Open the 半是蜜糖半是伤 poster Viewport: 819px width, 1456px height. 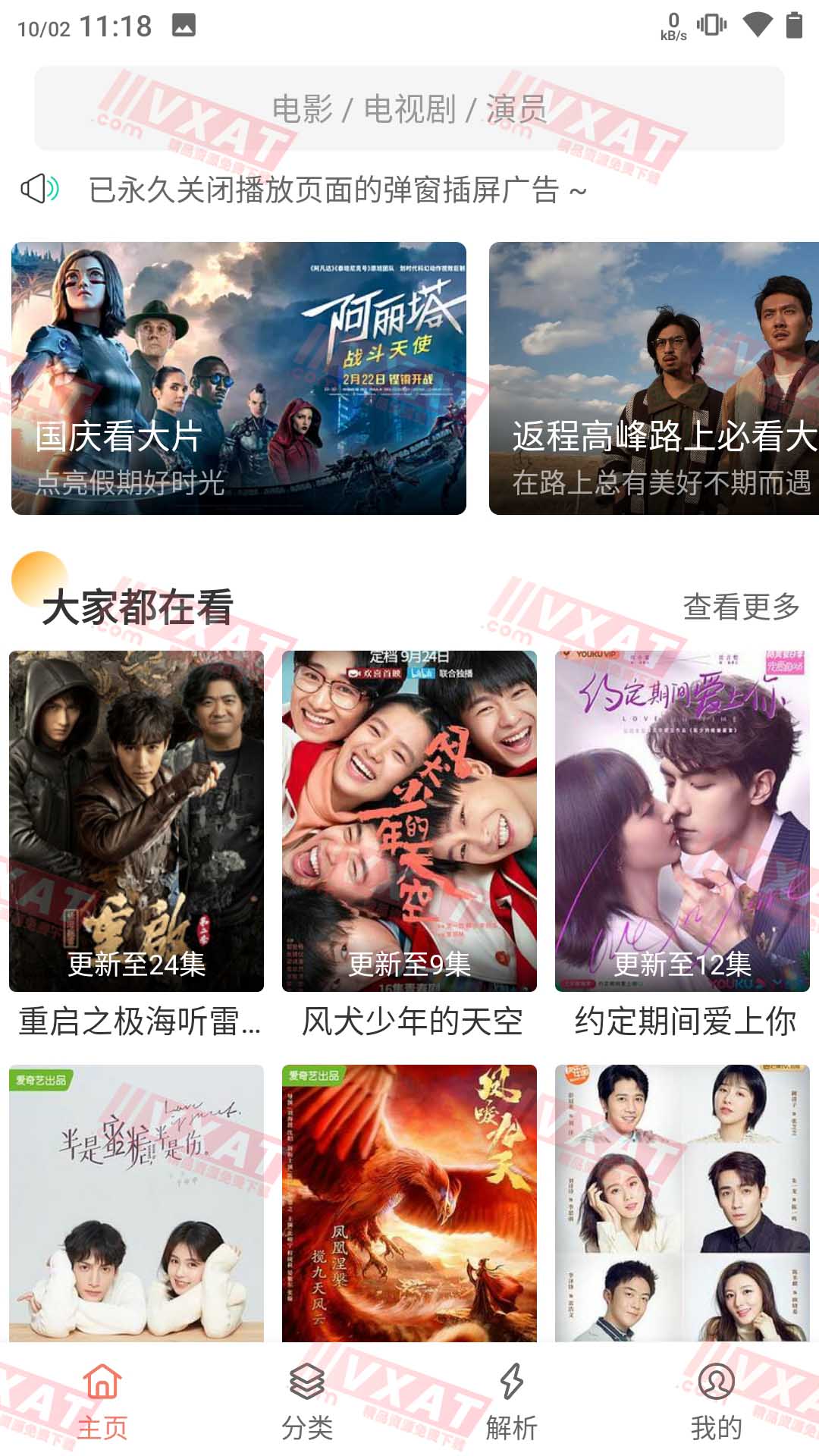point(136,1203)
